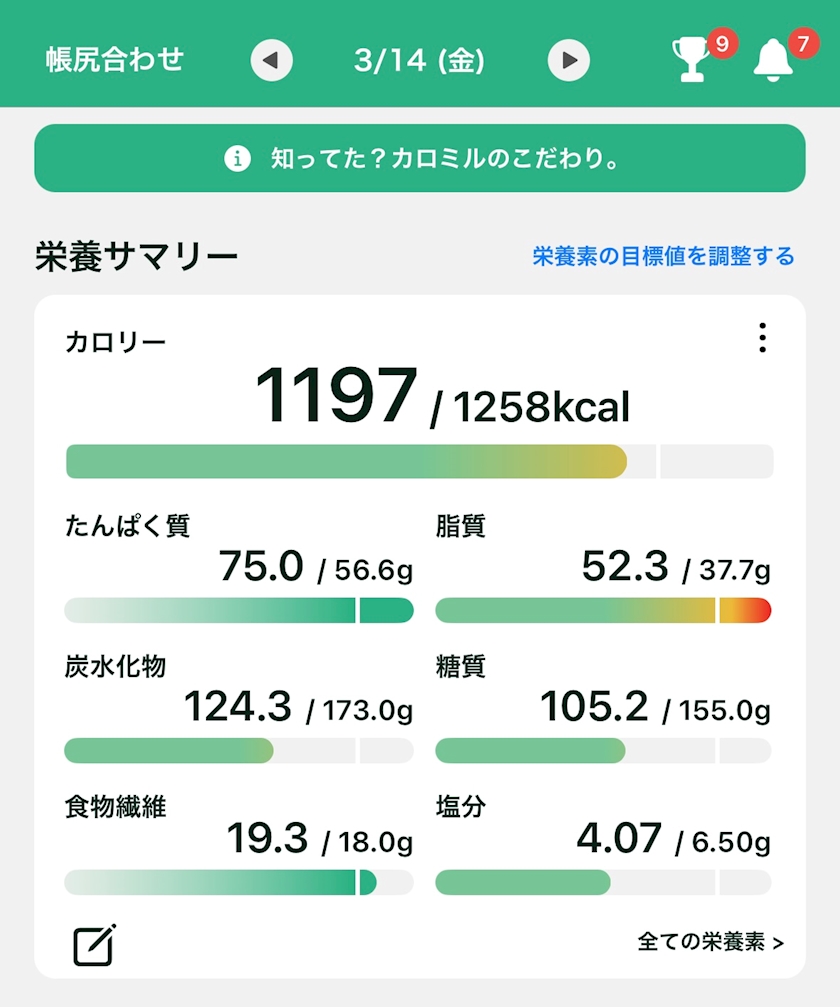Image resolution: width=840 pixels, height=1007 pixels.
Task: Open the notifications bell
Action: click(773, 61)
